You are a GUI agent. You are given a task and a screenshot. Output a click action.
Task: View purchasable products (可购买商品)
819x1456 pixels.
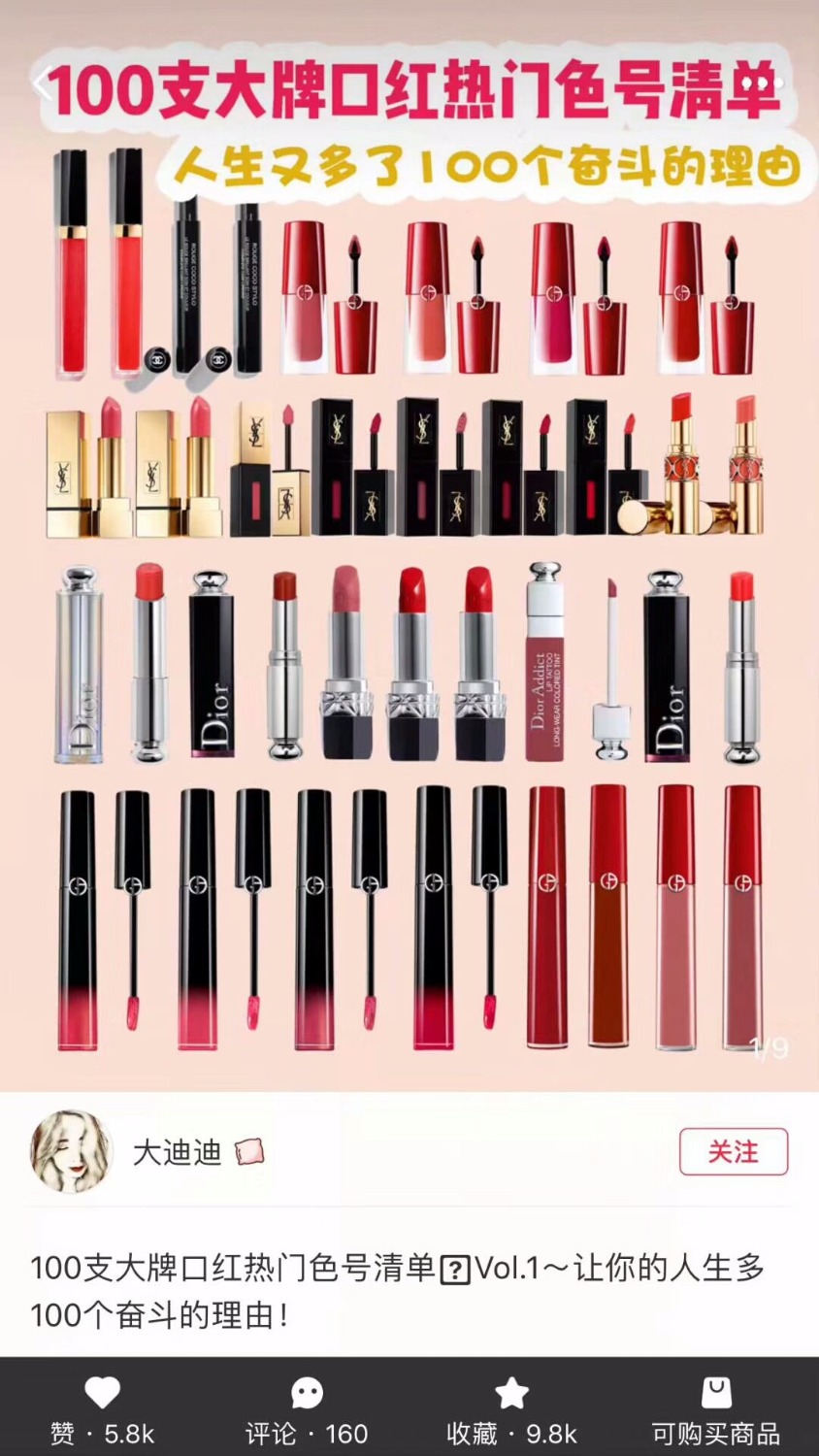click(715, 1408)
